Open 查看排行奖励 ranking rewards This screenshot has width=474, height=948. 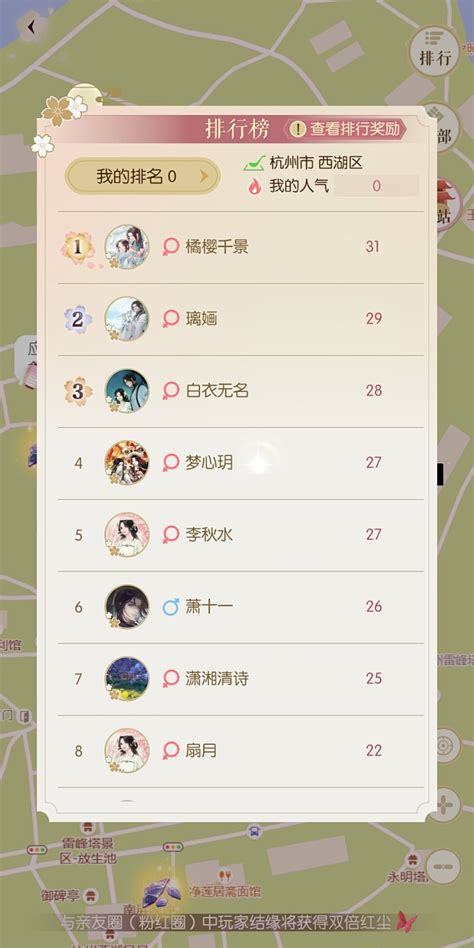pyautogui.click(x=346, y=129)
